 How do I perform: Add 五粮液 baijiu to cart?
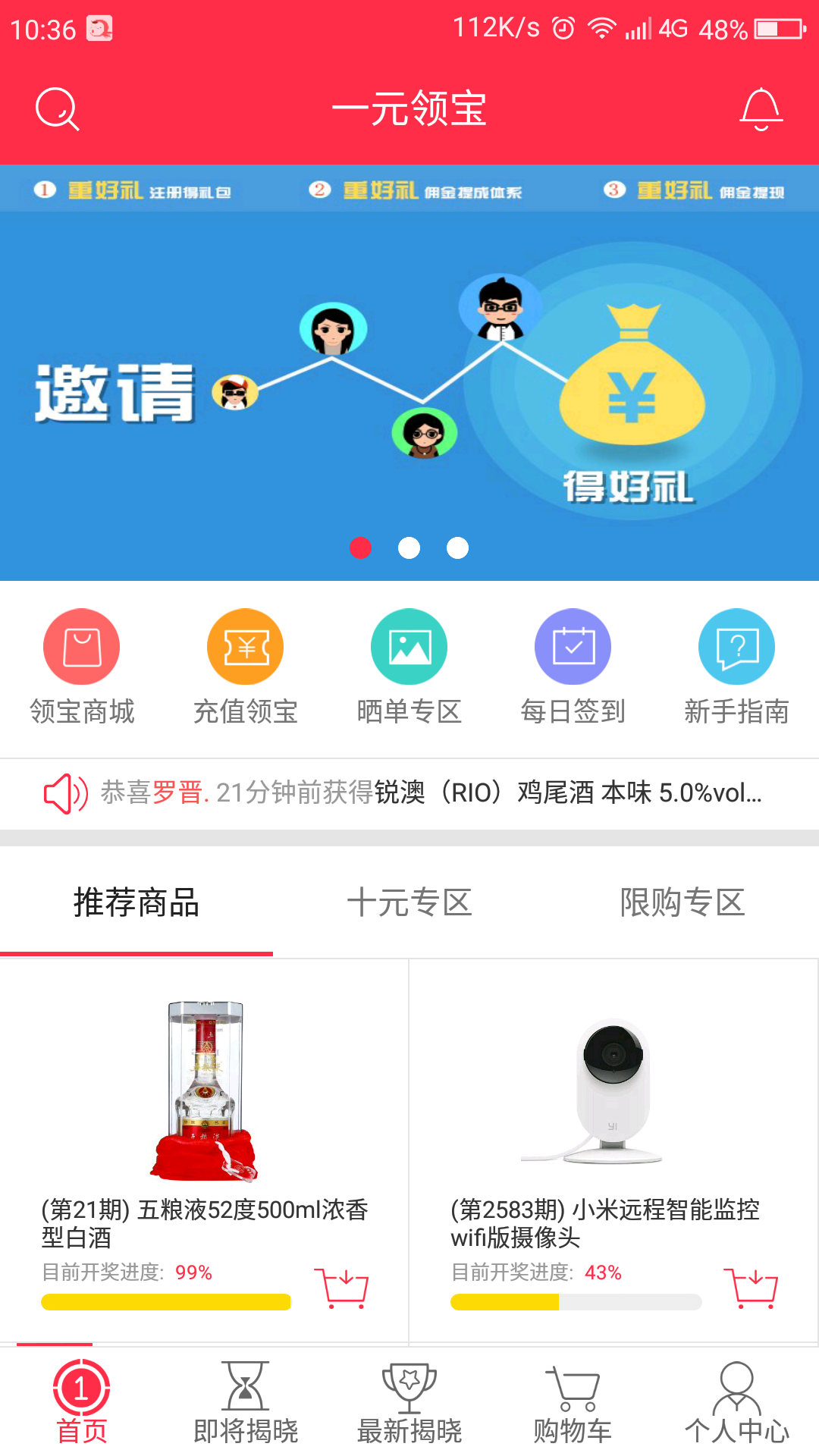coord(341,1288)
